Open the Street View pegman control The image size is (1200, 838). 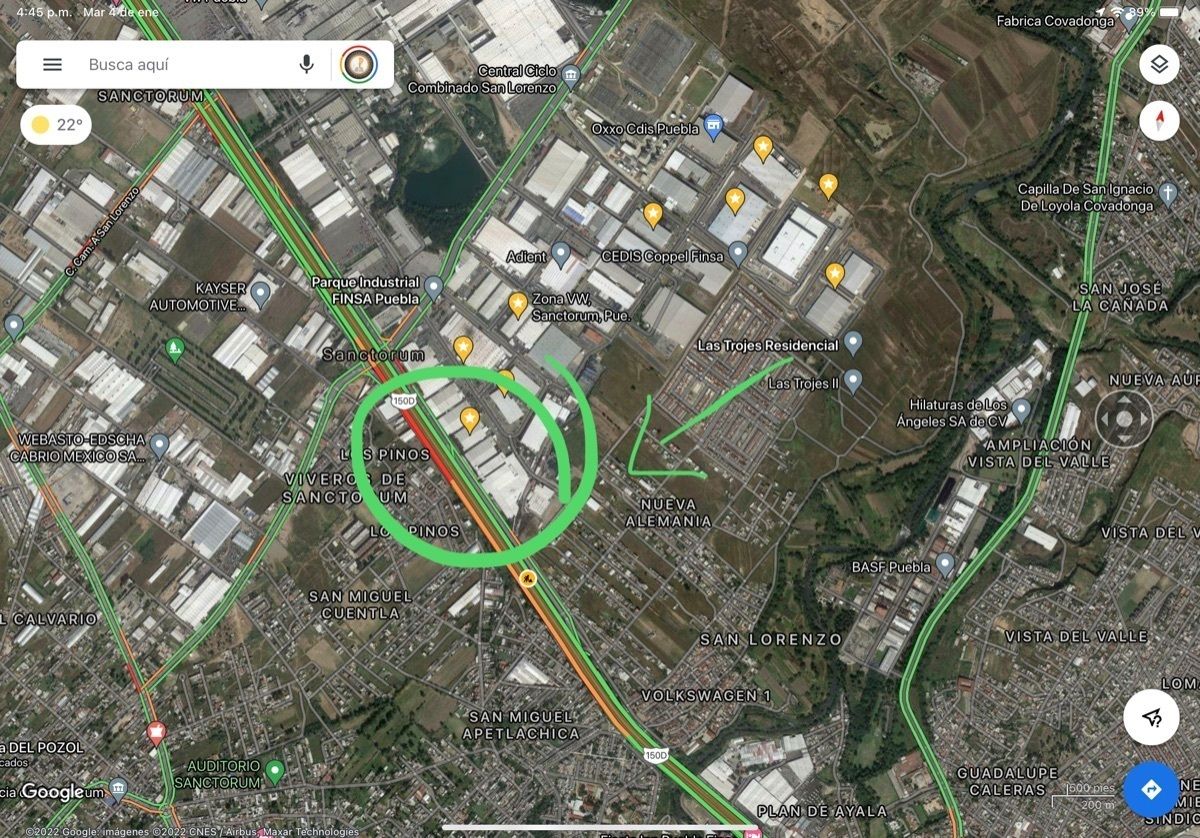coord(1124,419)
